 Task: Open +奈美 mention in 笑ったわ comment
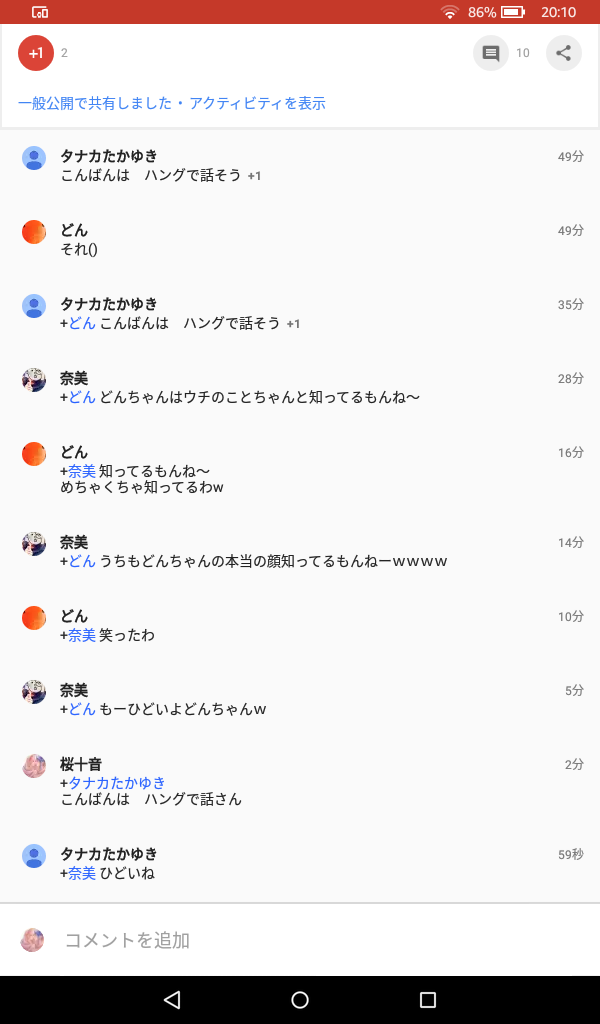click(x=79, y=635)
